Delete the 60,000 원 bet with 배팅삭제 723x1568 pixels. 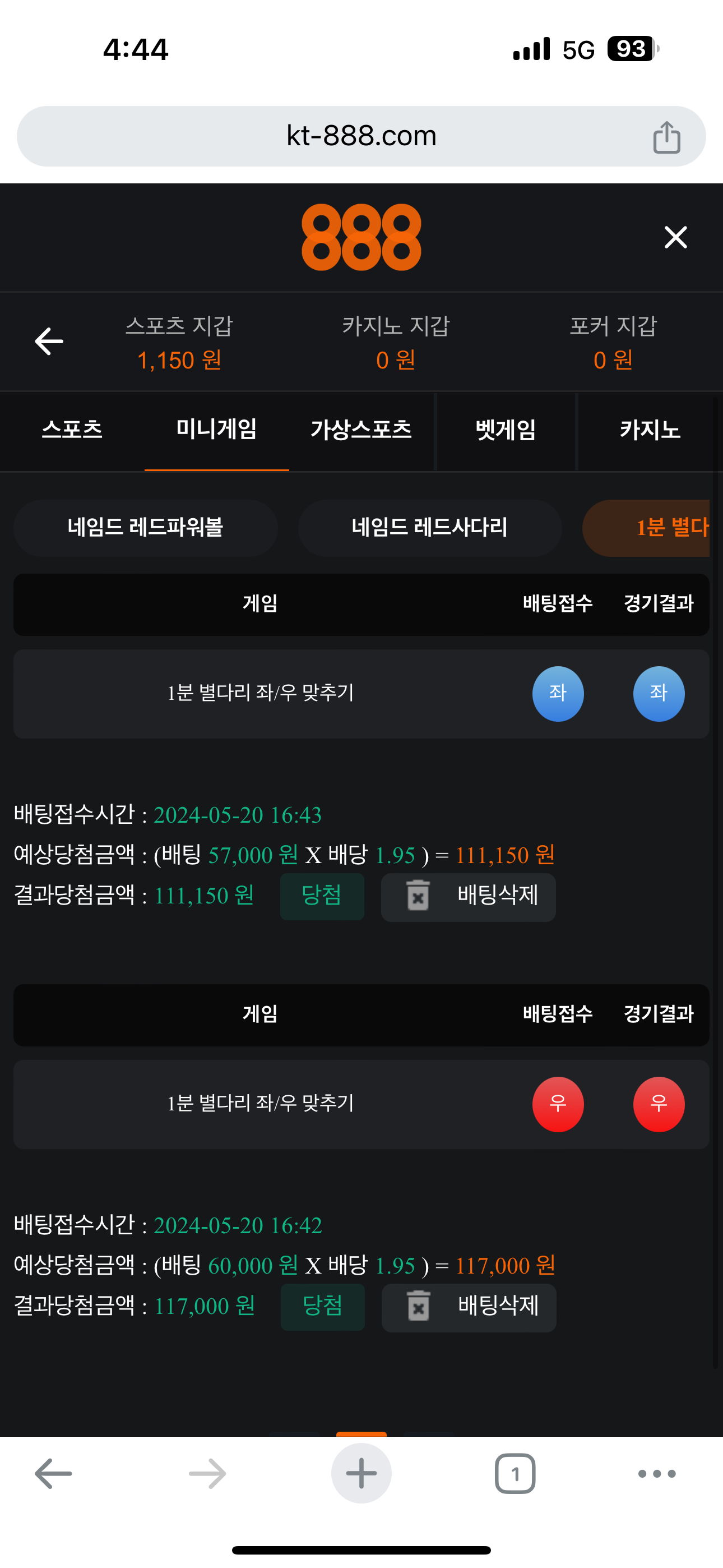tap(469, 1307)
